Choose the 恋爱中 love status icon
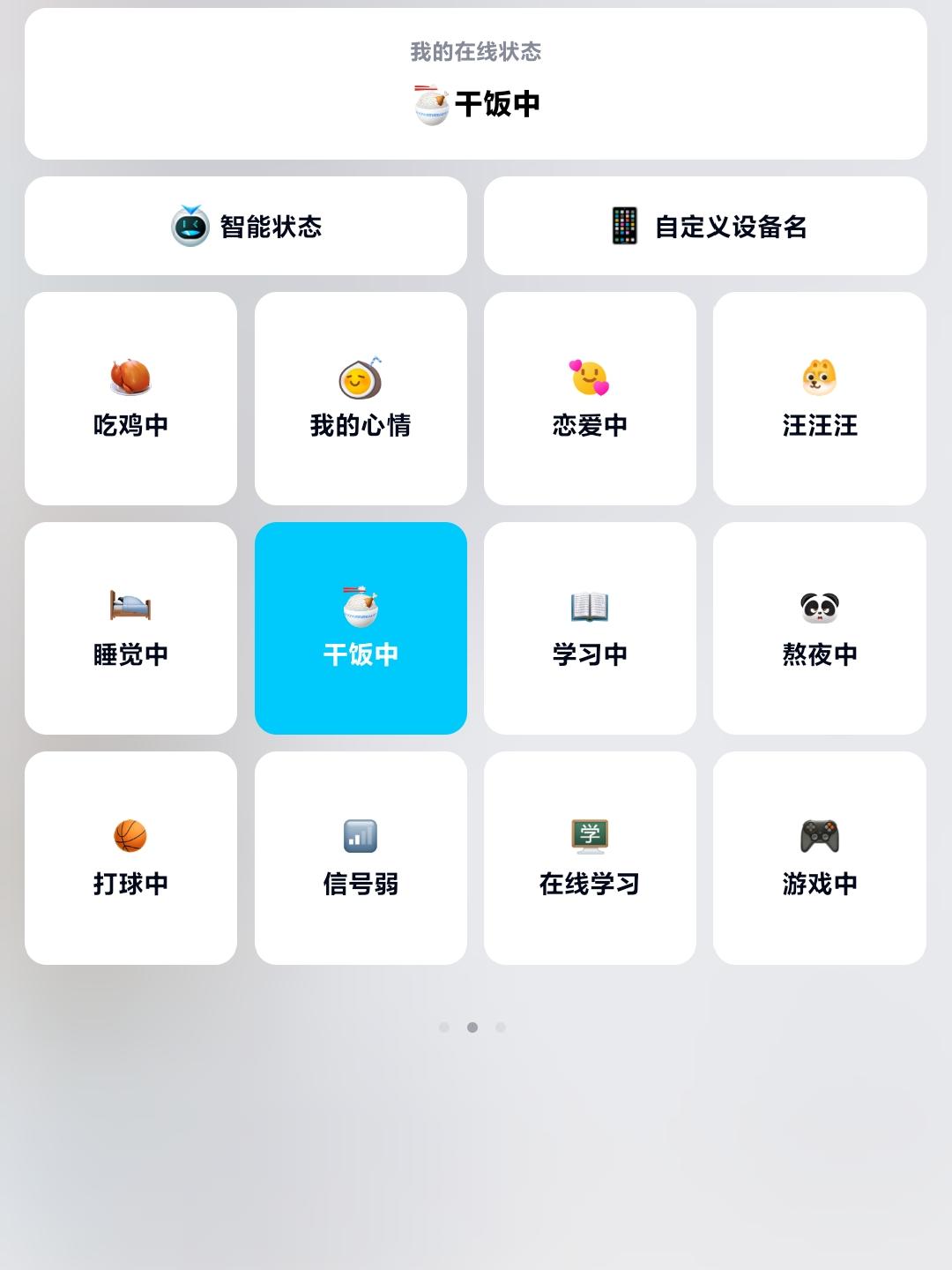The height and width of the screenshot is (1270, 952). (x=590, y=378)
